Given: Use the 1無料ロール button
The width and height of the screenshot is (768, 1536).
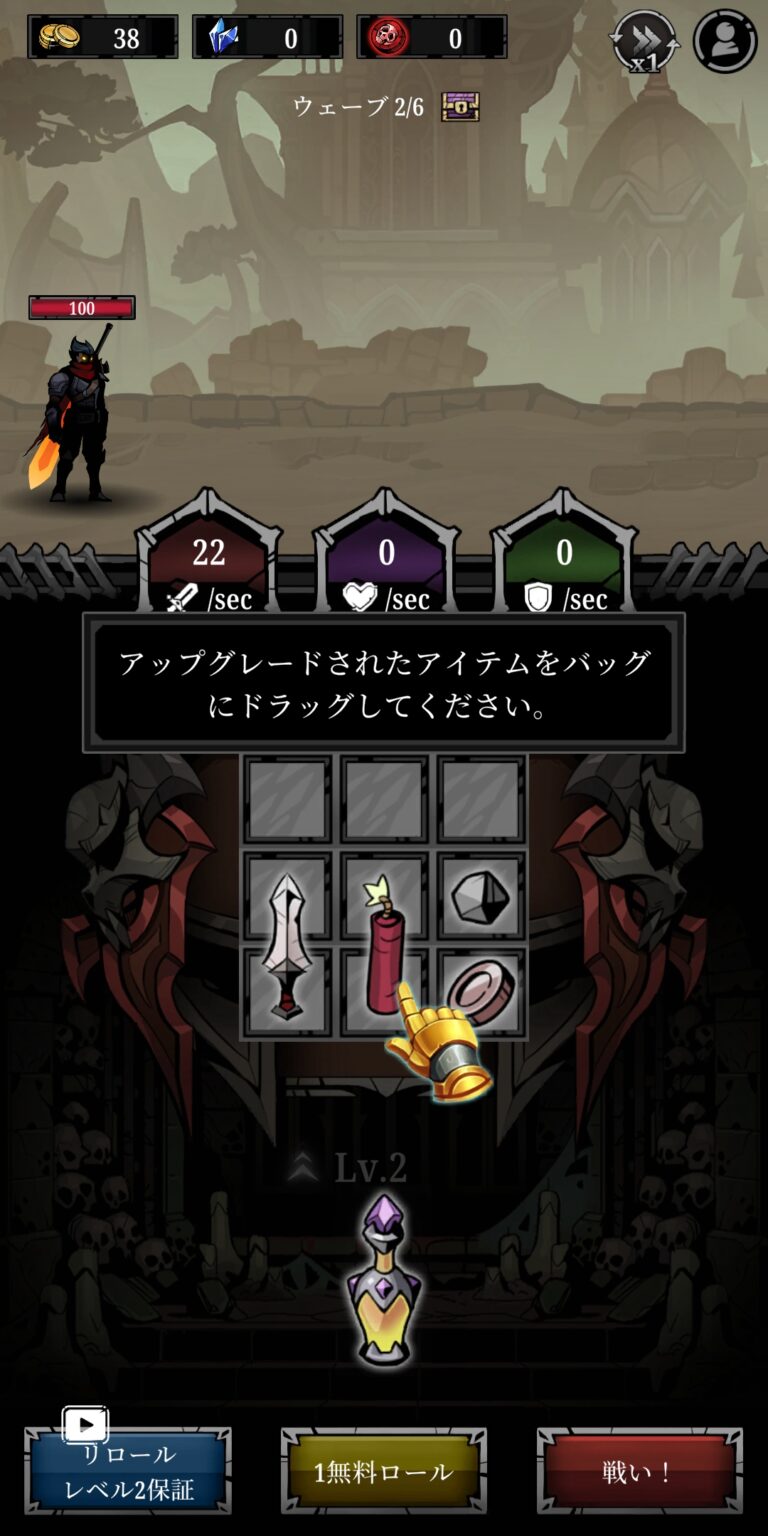Looking at the screenshot, I should click(384, 1471).
